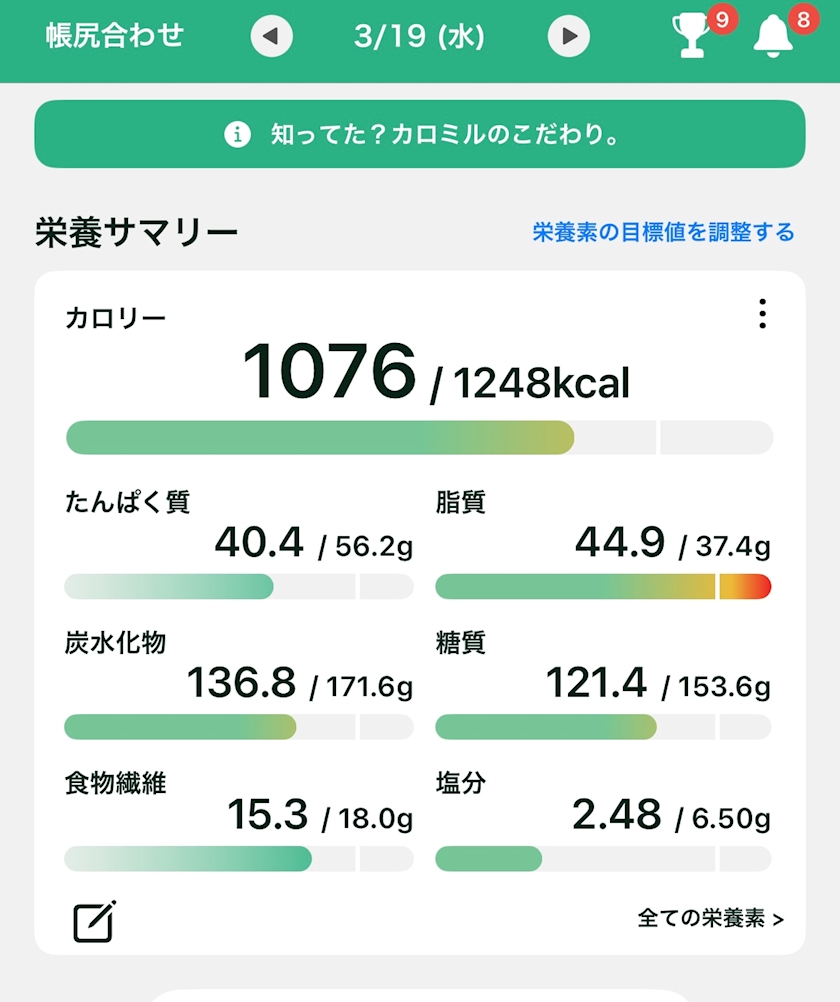Open the notifications bell
This screenshot has width=840, height=1002.
tap(773, 36)
